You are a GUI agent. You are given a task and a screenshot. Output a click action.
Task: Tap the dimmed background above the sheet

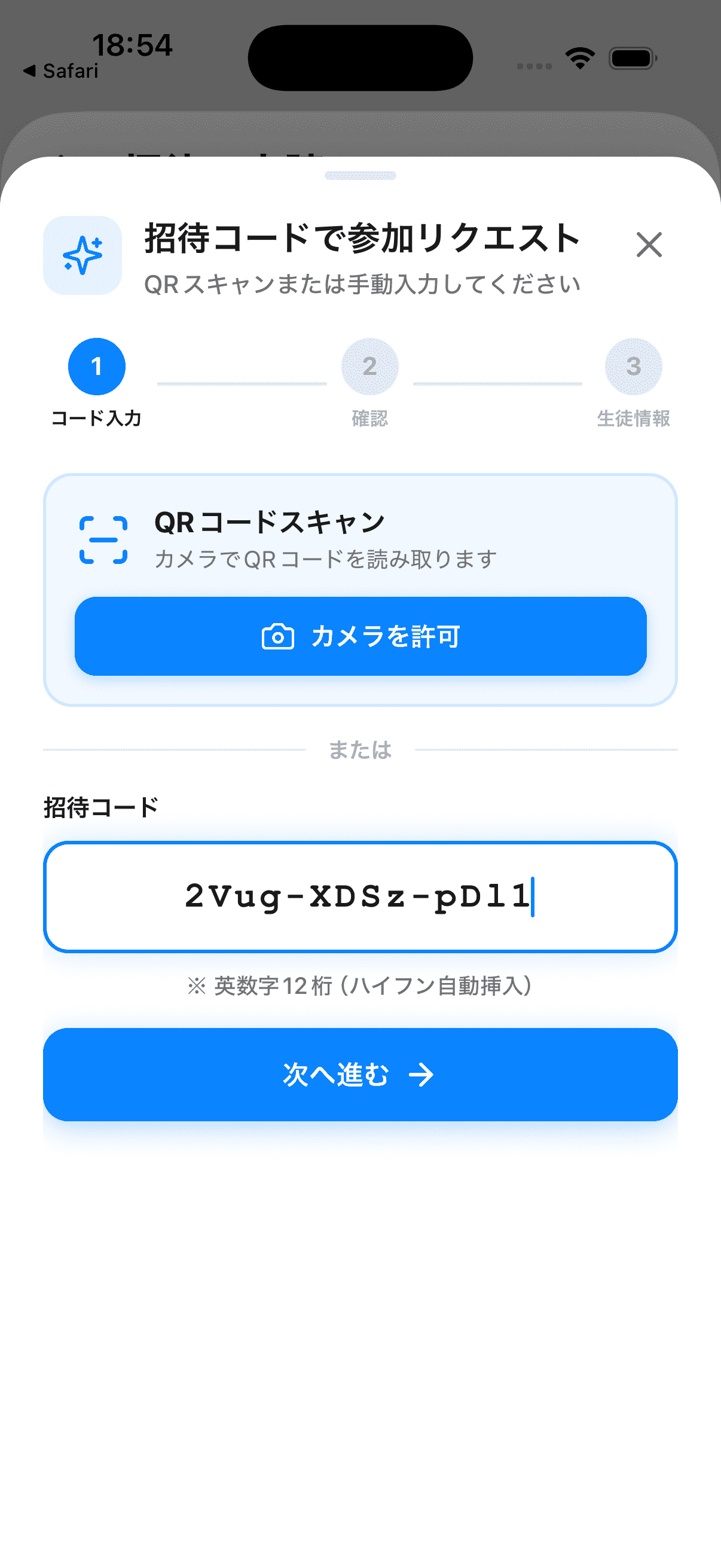[360, 122]
